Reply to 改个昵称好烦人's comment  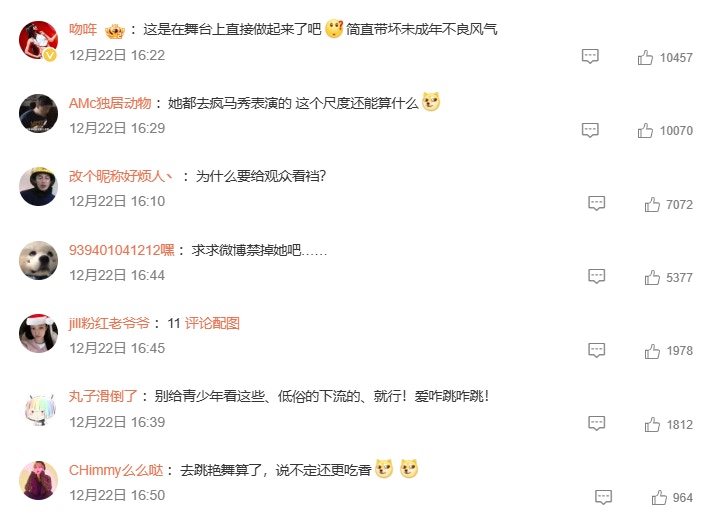[597, 204]
